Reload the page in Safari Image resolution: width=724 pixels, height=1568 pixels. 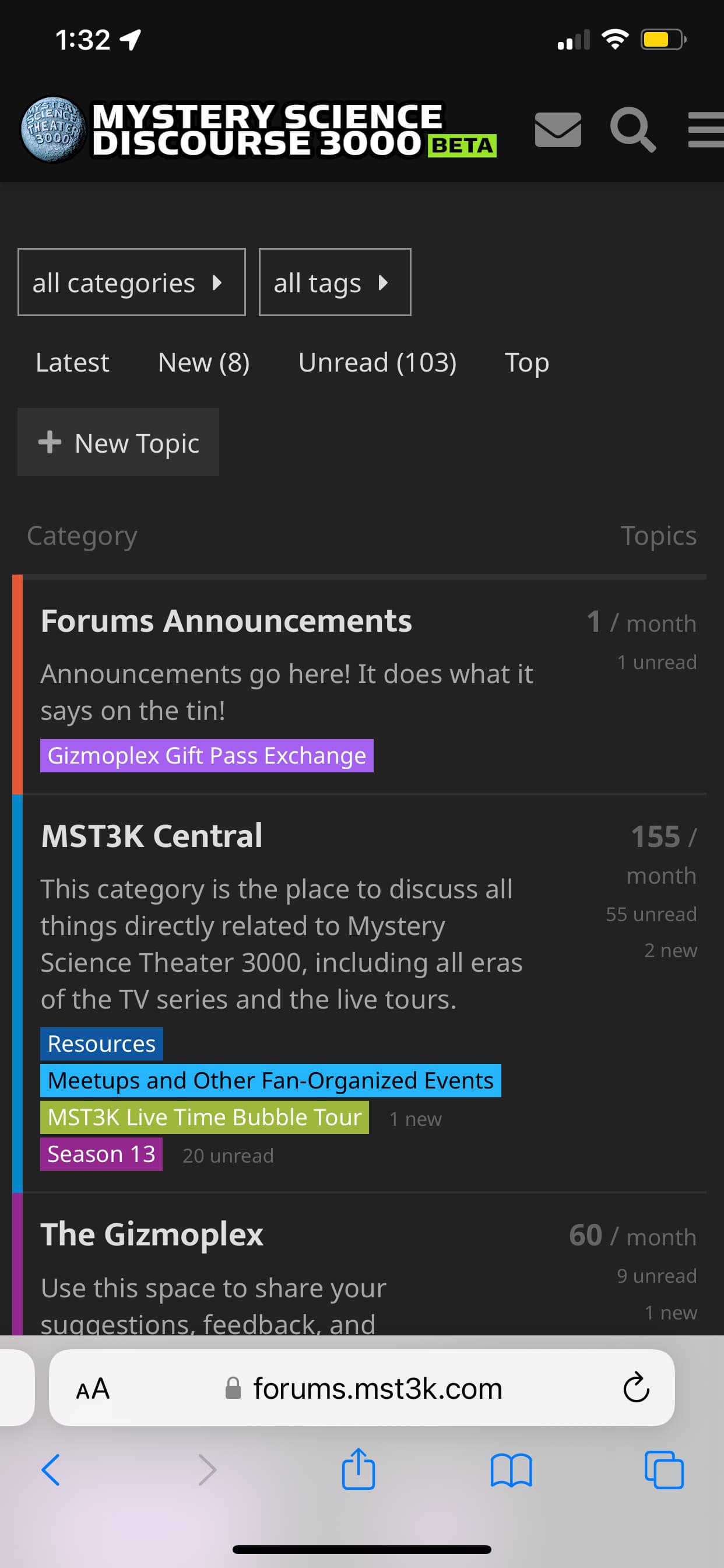(x=636, y=1388)
